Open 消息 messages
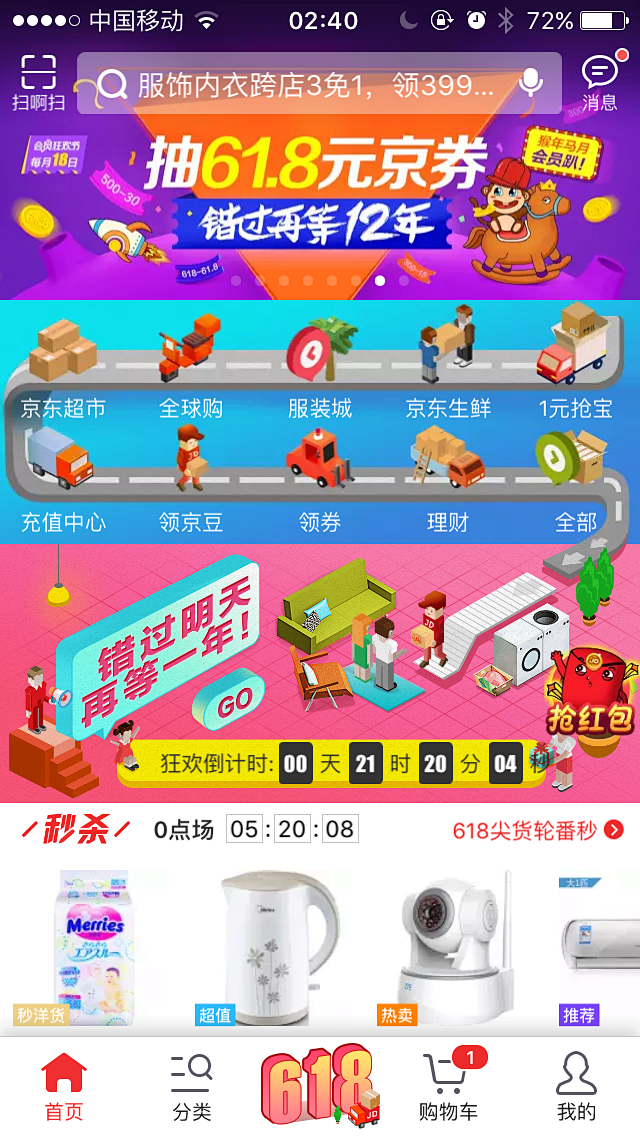This screenshot has width=640, height=1136. pyautogui.click(x=600, y=82)
